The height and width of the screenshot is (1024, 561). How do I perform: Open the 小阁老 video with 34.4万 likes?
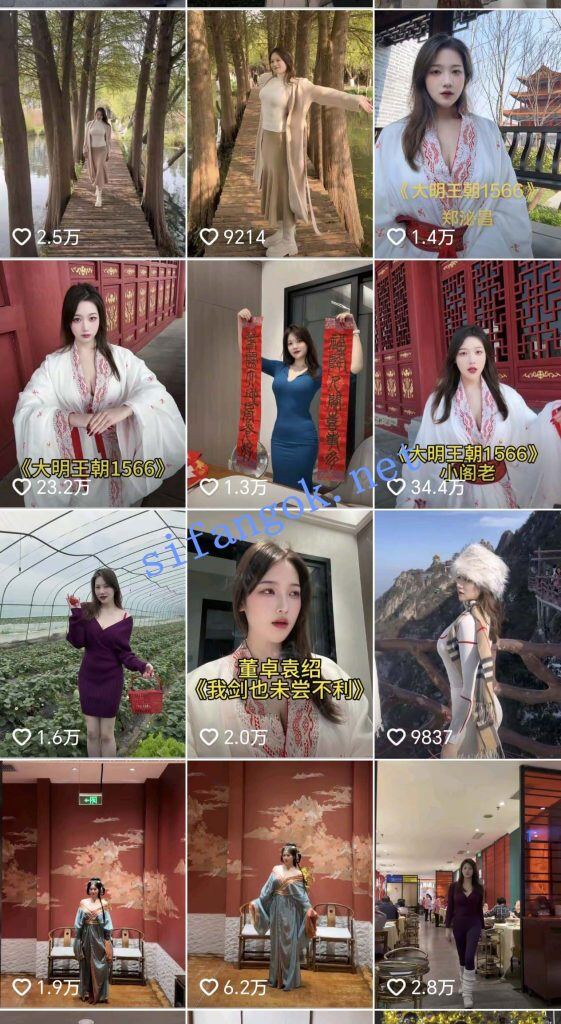pyautogui.click(x=468, y=384)
